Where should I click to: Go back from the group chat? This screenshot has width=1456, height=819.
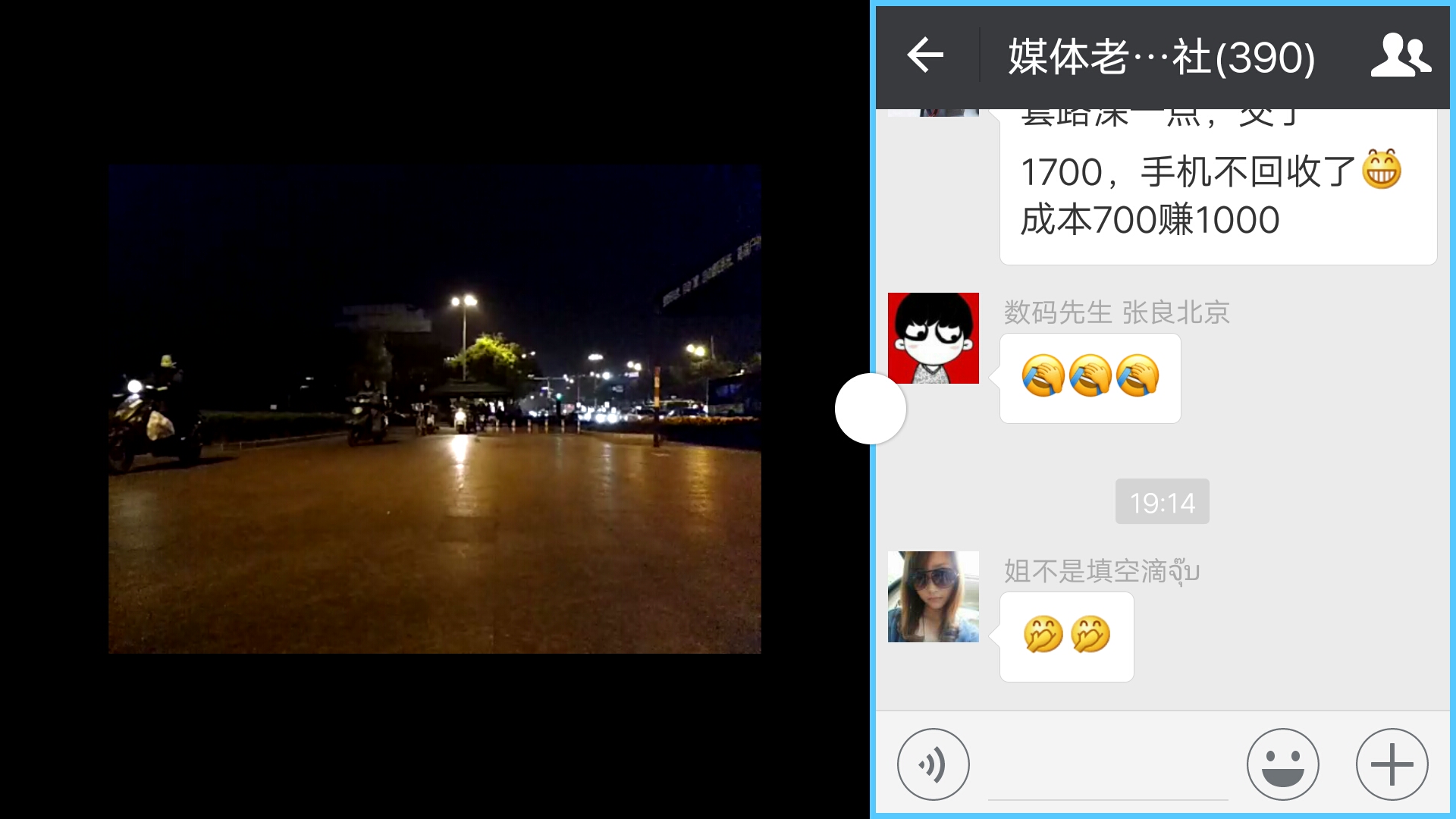point(925,55)
